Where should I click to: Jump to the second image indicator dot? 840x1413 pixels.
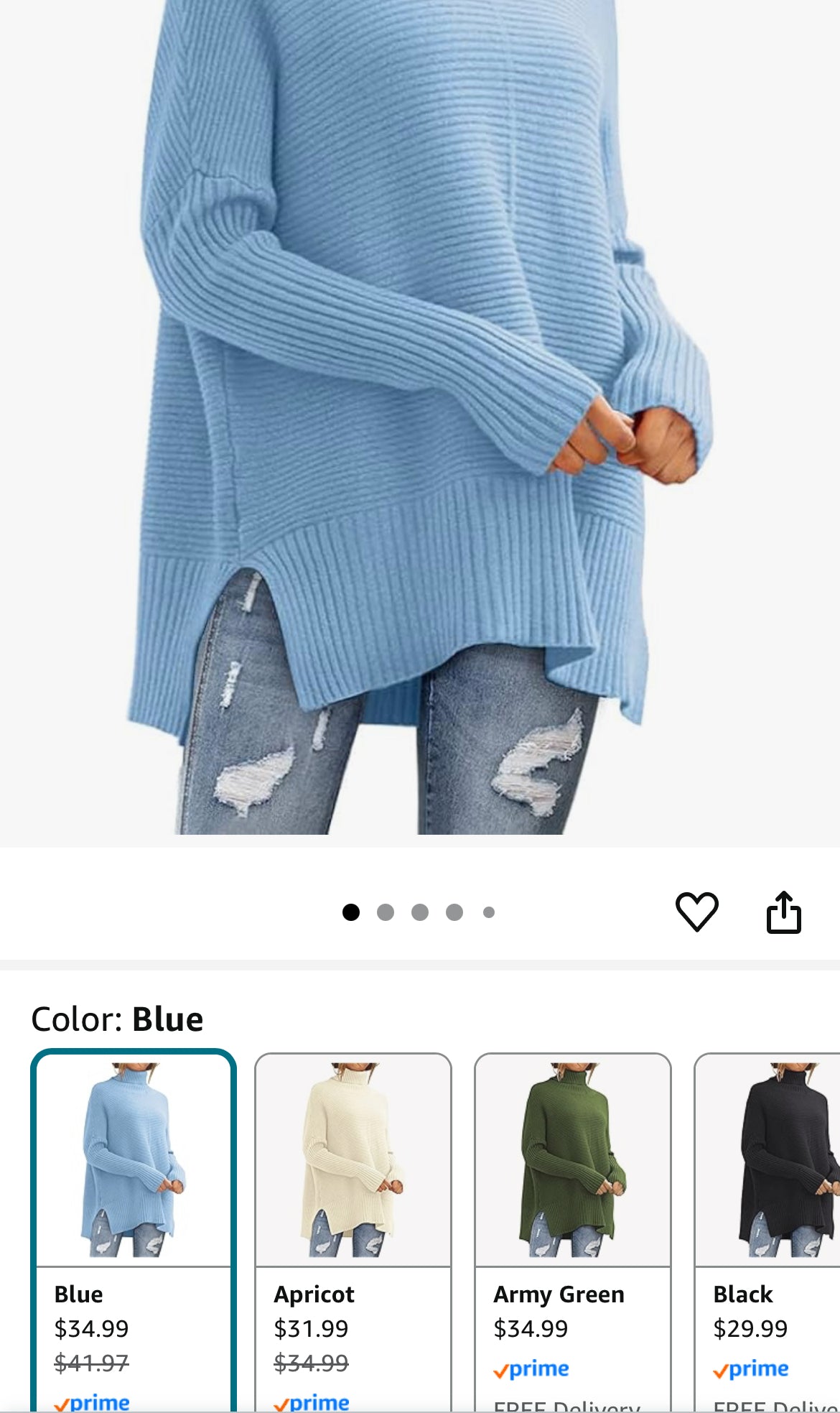386,912
